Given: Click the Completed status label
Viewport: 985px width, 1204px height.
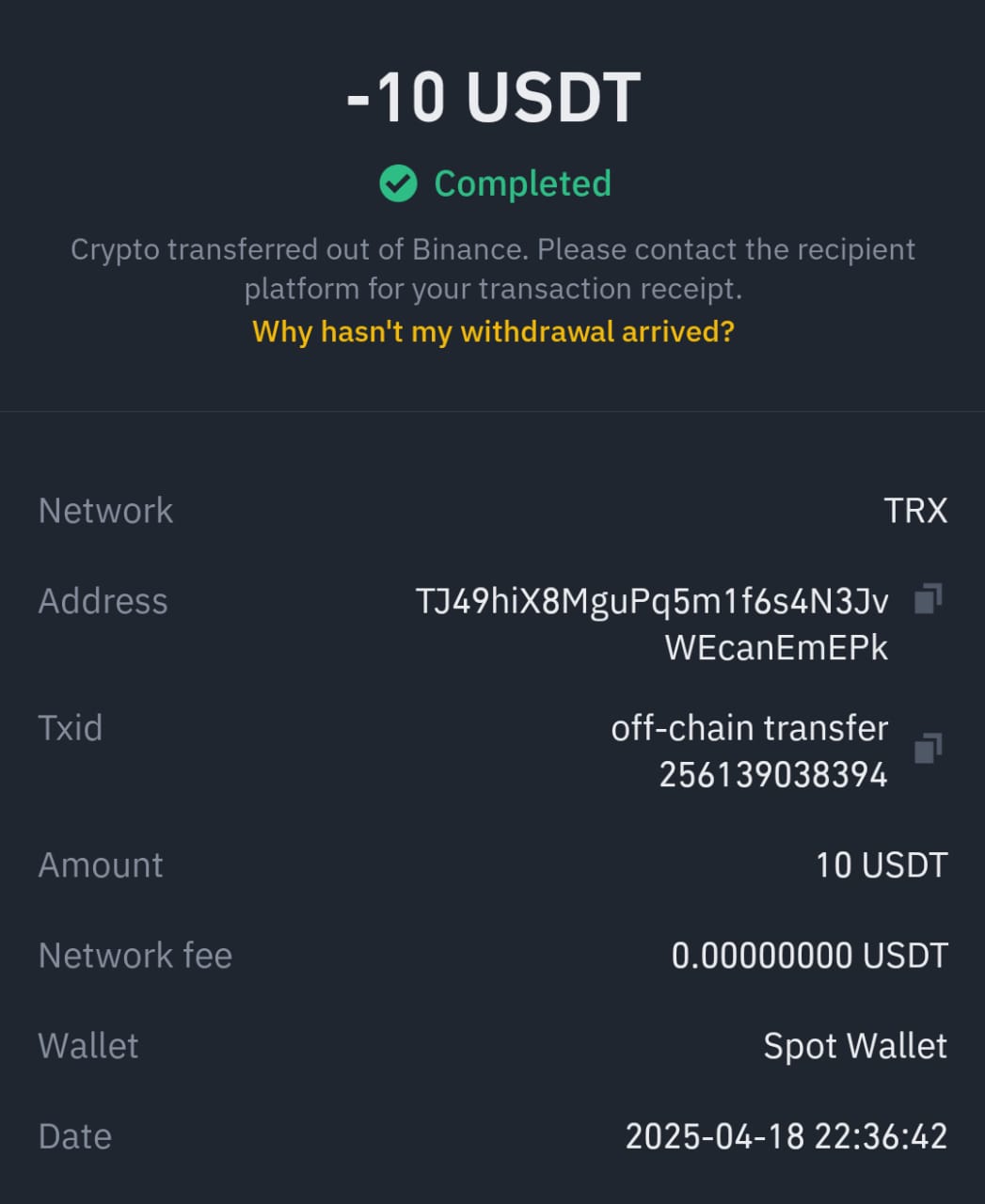Looking at the screenshot, I should click(521, 183).
